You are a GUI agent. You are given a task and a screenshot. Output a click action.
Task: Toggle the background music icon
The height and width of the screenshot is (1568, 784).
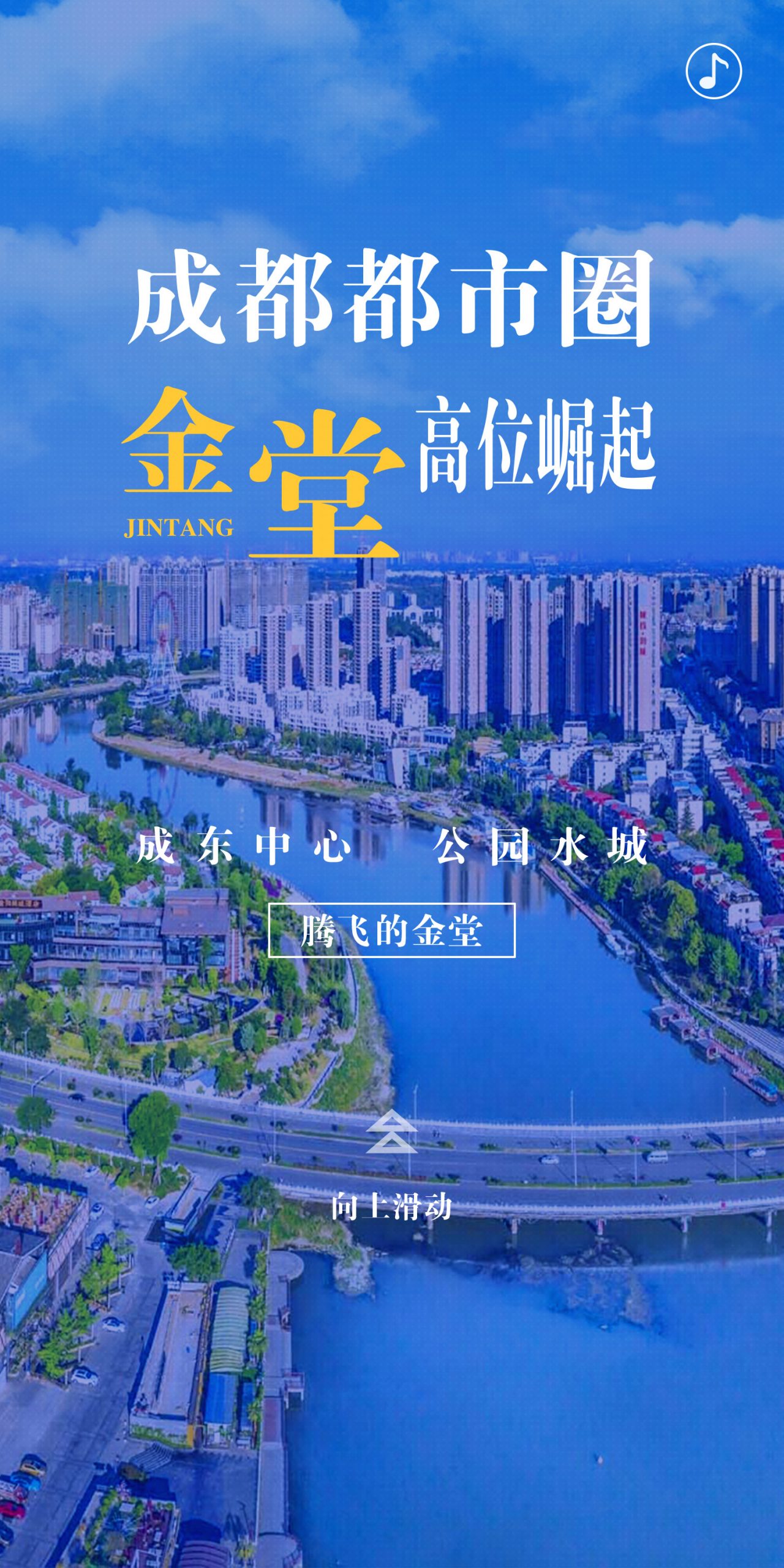coord(714,71)
